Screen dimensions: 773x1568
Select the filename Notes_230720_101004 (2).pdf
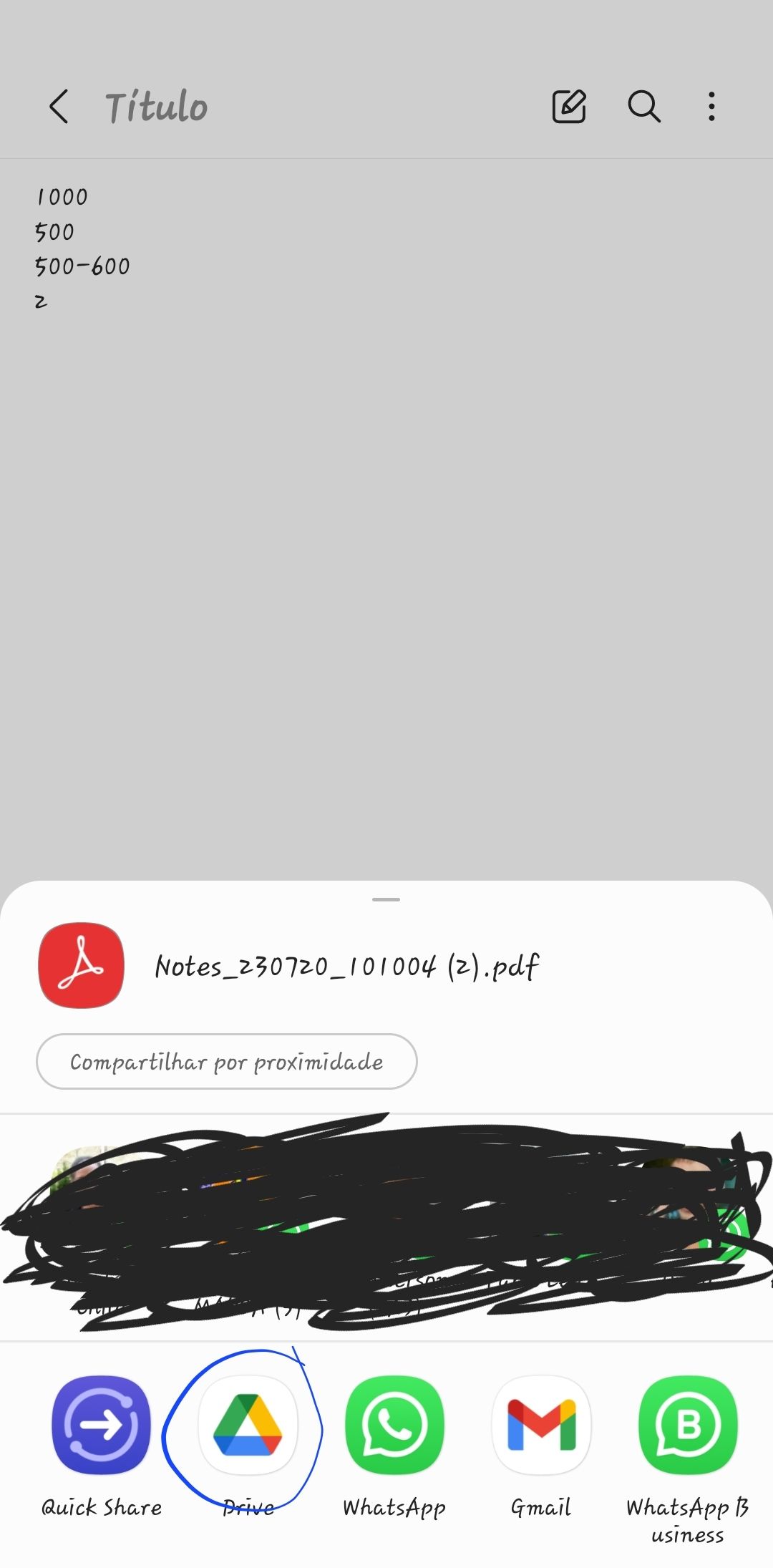coord(346,965)
